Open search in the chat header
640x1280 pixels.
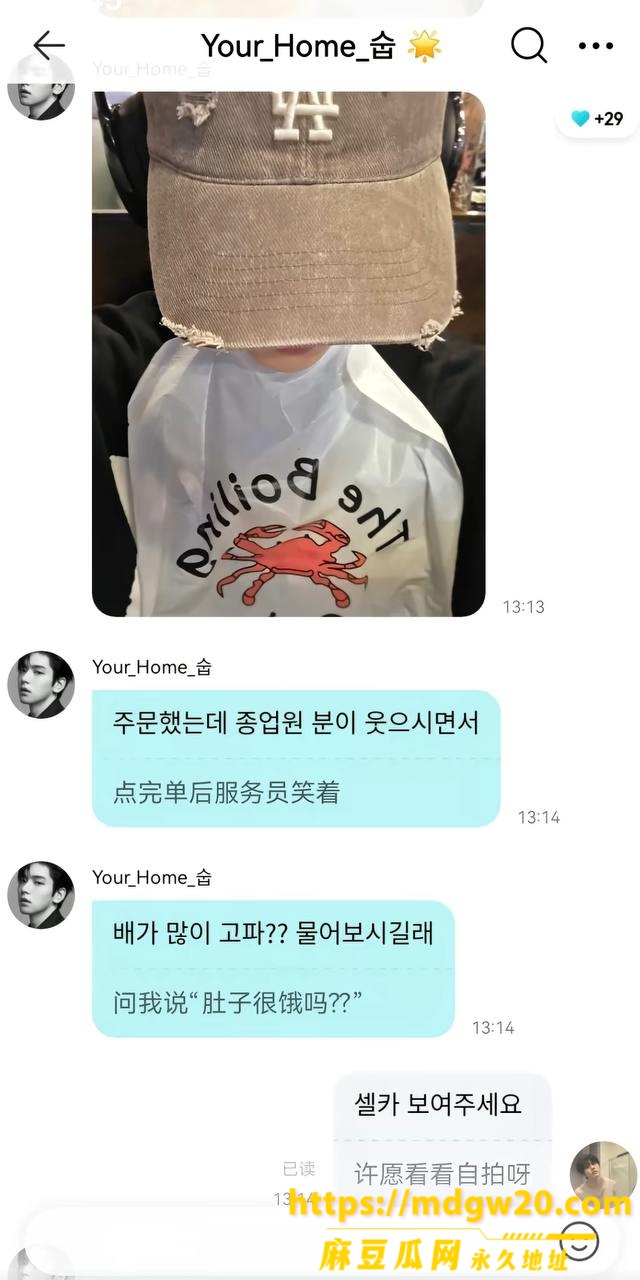pyautogui.click(x=528, y=45)
